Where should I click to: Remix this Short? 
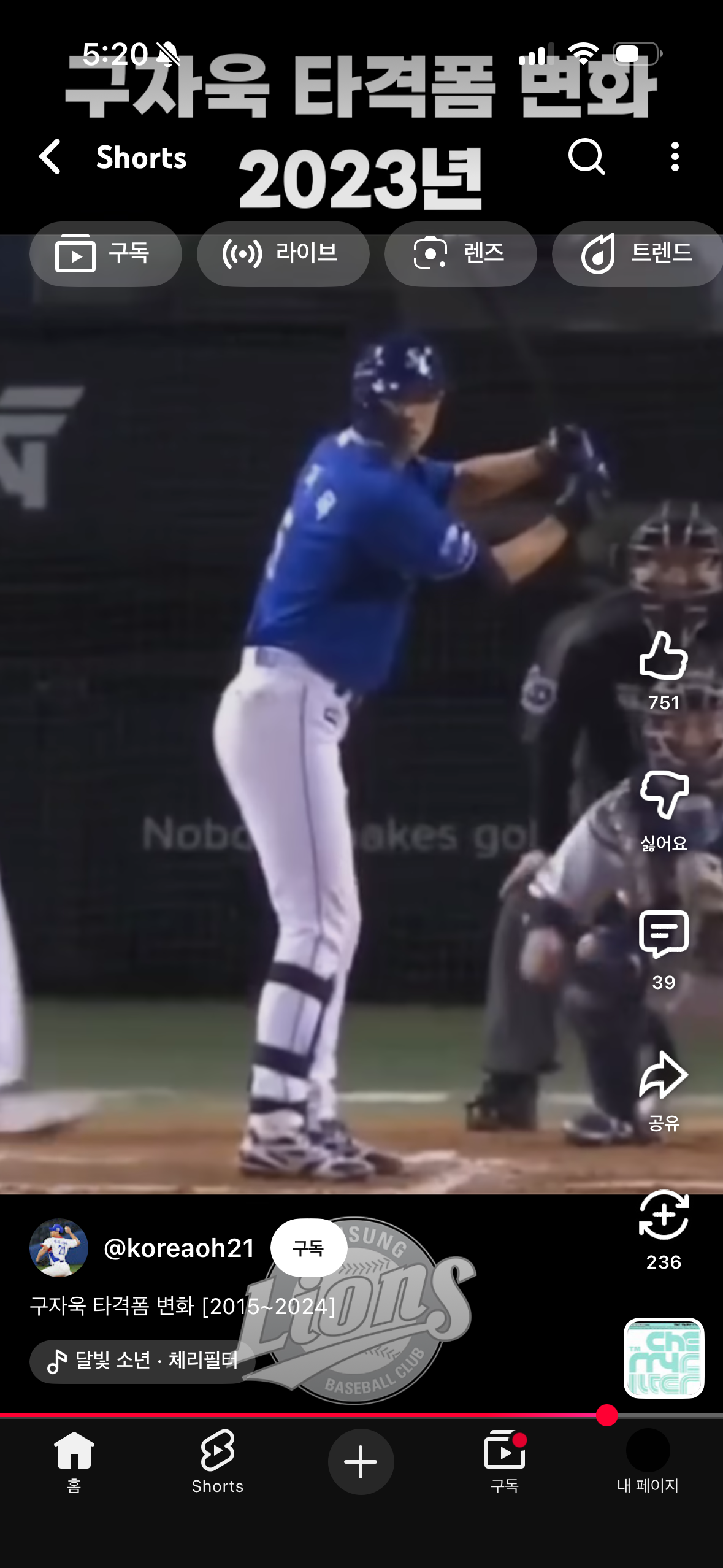(x=664, y=1215)
